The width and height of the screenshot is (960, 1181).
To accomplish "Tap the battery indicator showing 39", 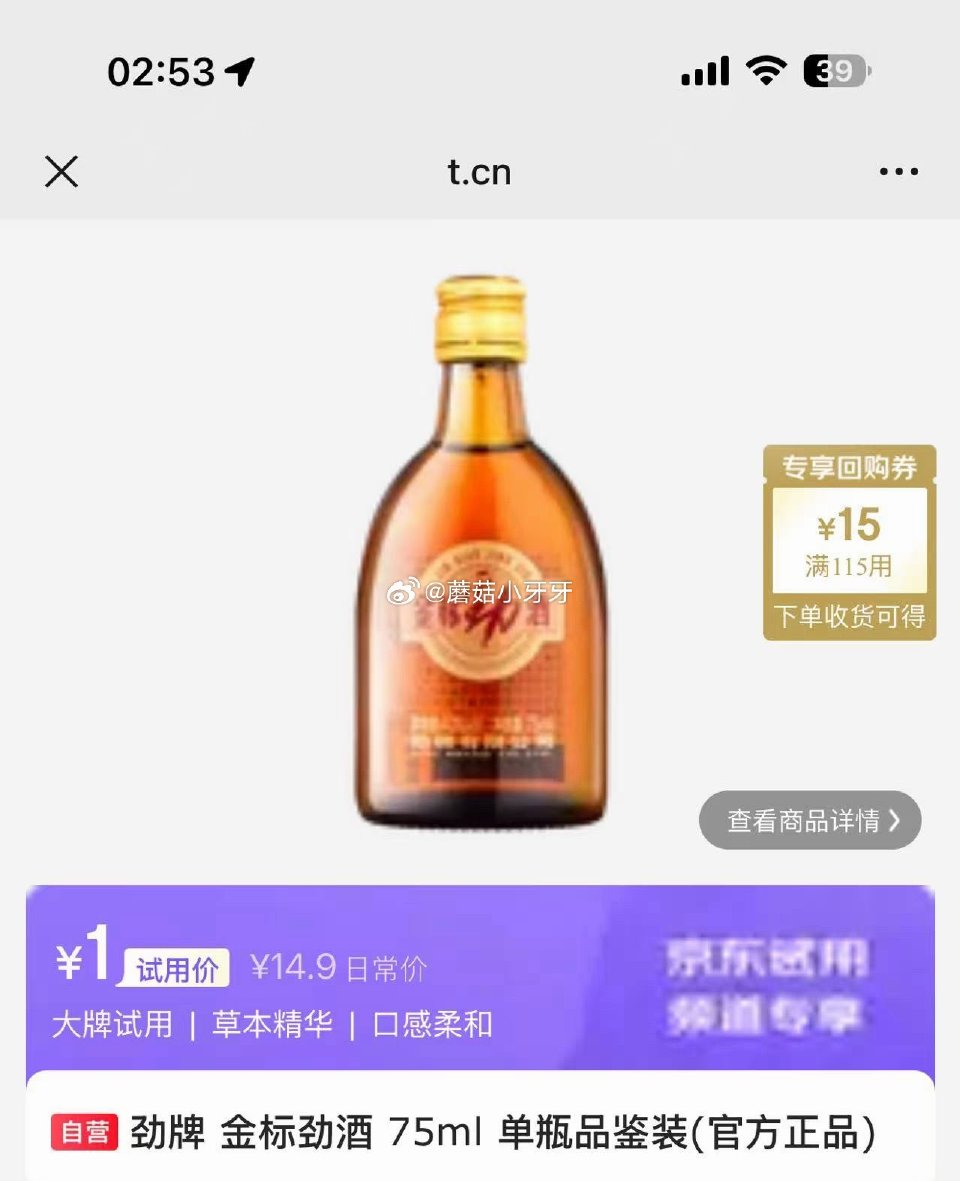I will 833,70.
